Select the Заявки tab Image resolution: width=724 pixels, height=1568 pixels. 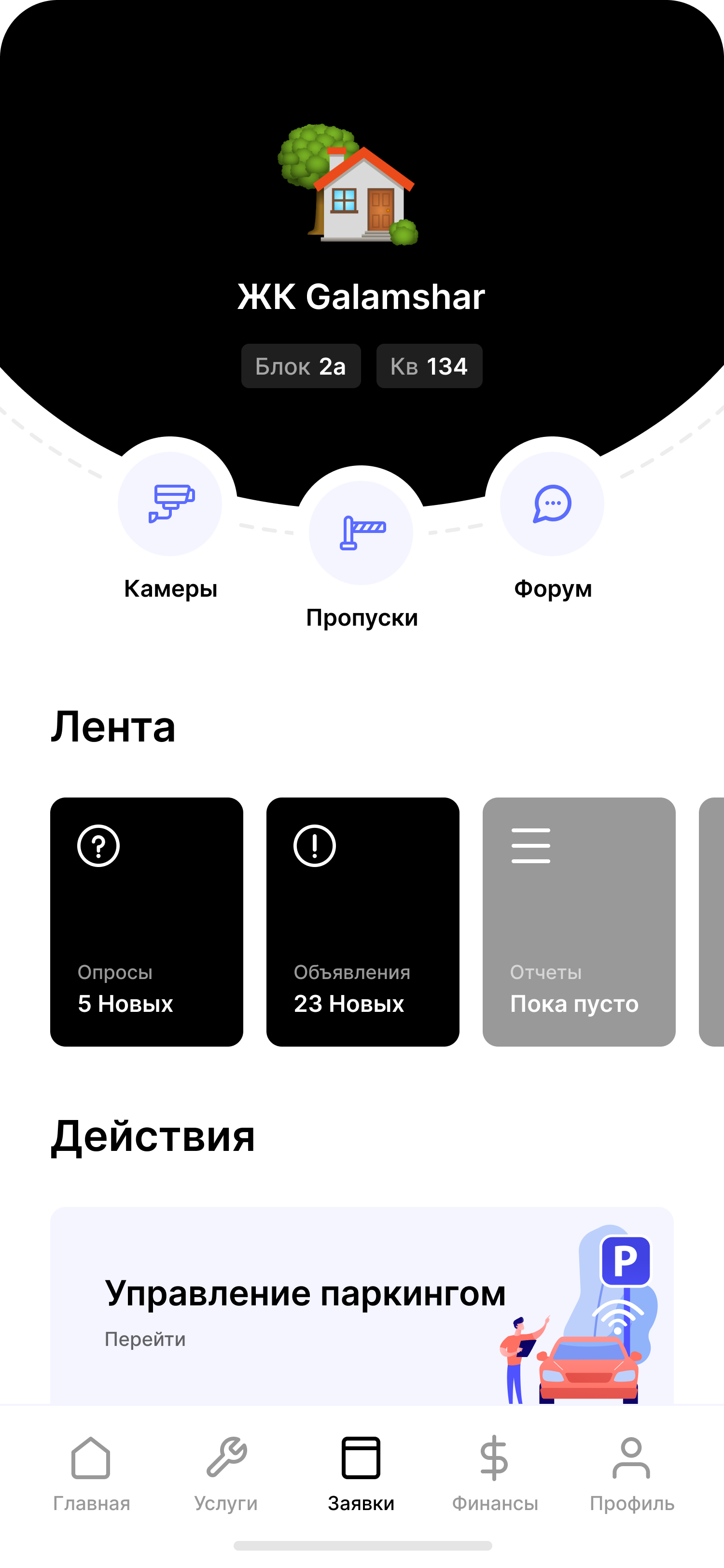click(361, 1473)
